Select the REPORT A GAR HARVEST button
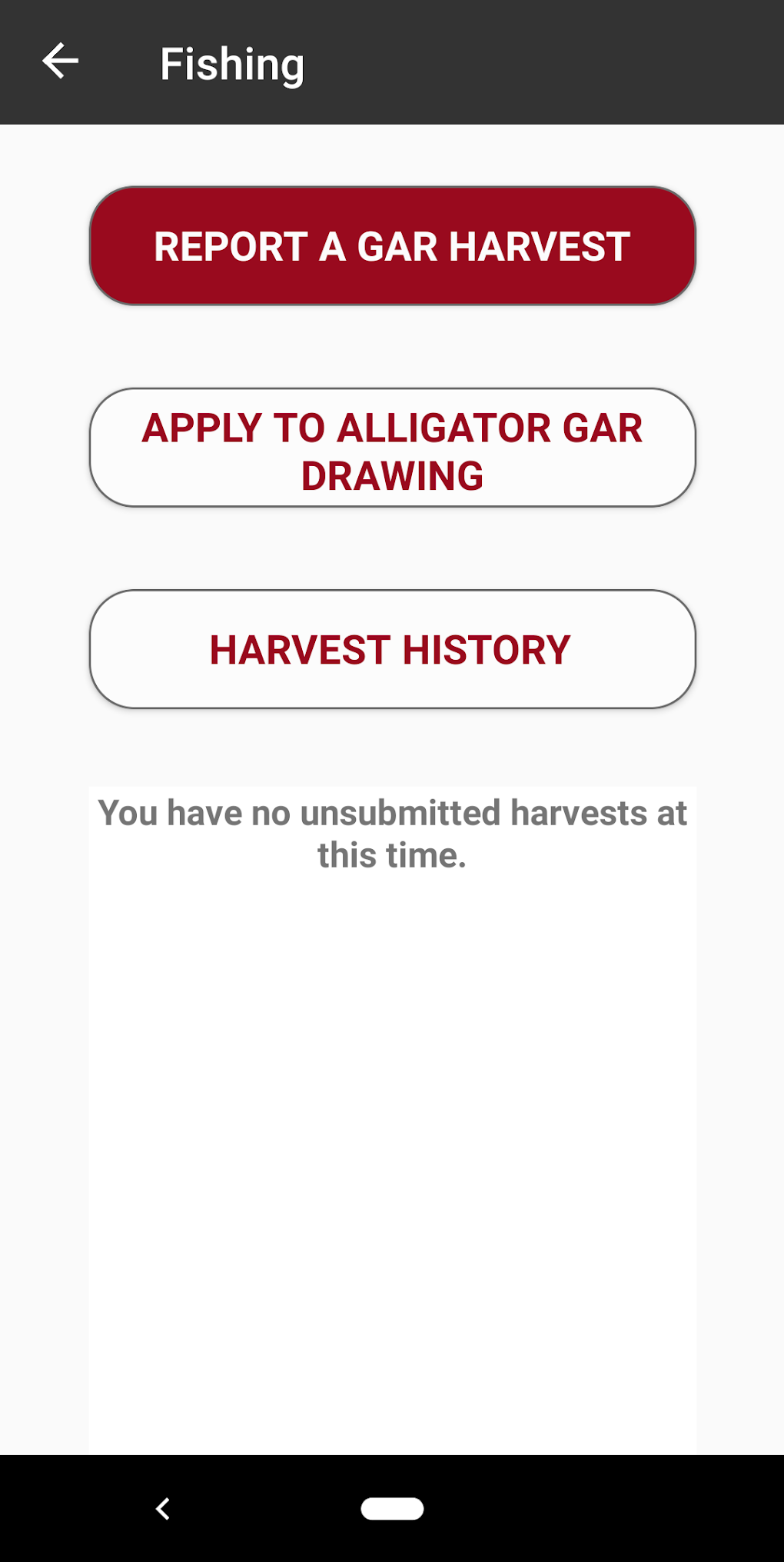 pos(392,245)
